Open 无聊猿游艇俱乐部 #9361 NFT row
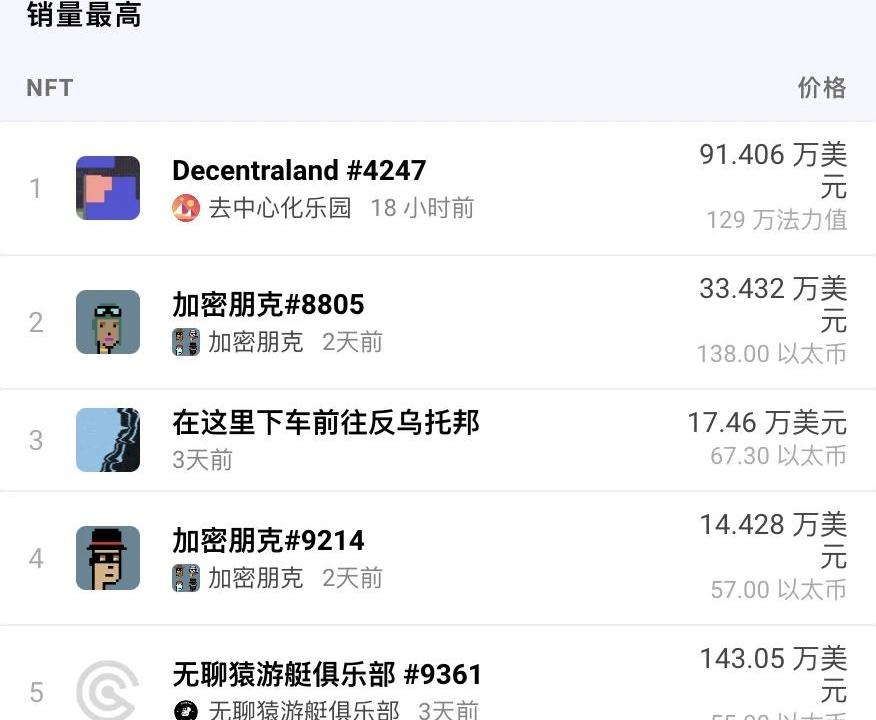Image resolution: width=876 pixels, height=720 pixels. (327, 675)
